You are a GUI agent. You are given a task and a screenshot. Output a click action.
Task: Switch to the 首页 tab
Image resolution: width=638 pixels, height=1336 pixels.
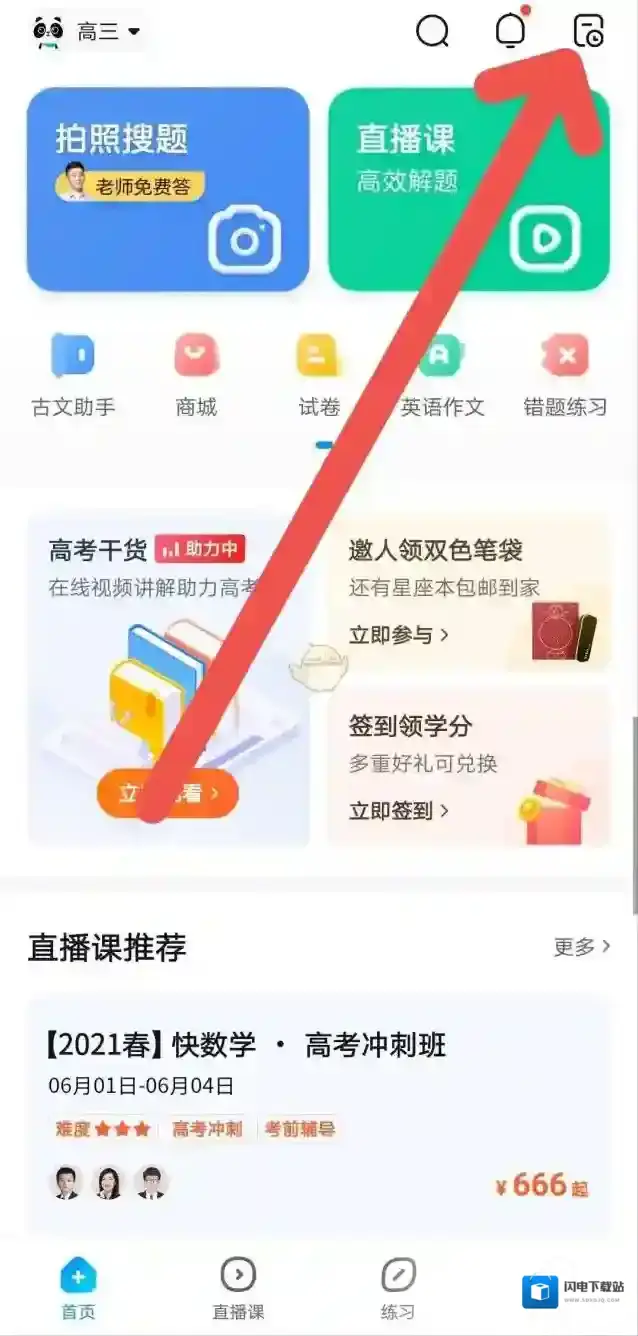point(78,1286)
